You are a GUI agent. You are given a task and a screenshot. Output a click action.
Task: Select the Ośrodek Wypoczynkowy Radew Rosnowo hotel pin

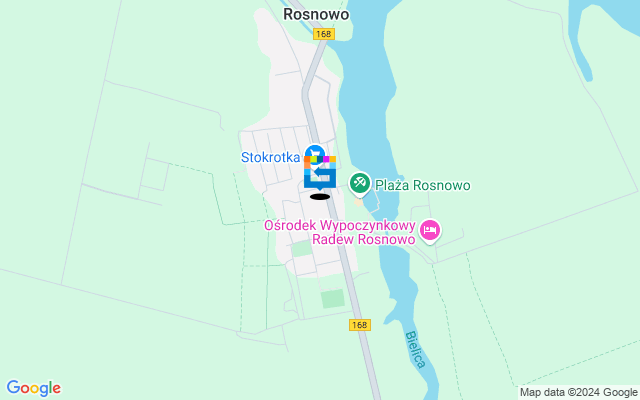(430, 231)
